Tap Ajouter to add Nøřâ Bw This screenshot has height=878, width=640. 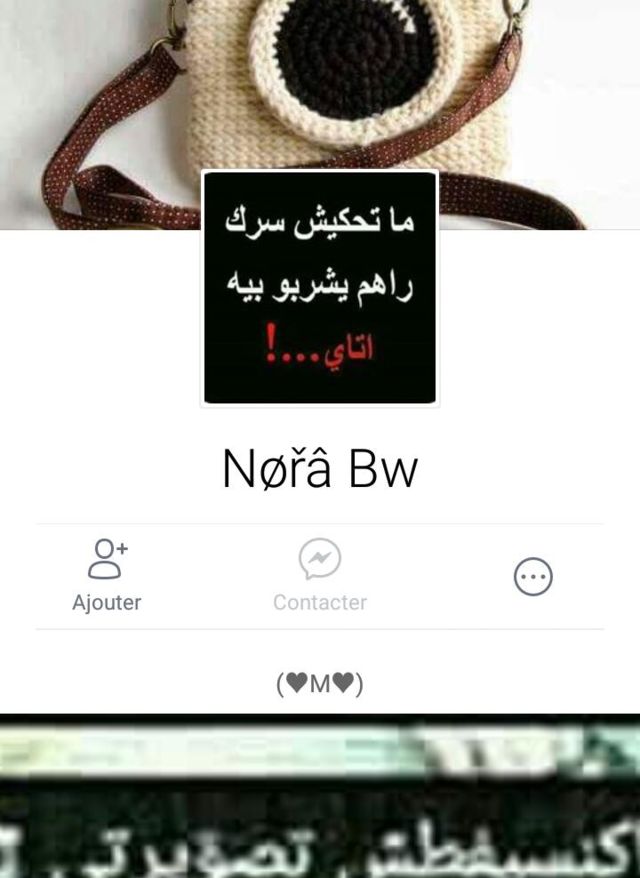click(106, 575)
